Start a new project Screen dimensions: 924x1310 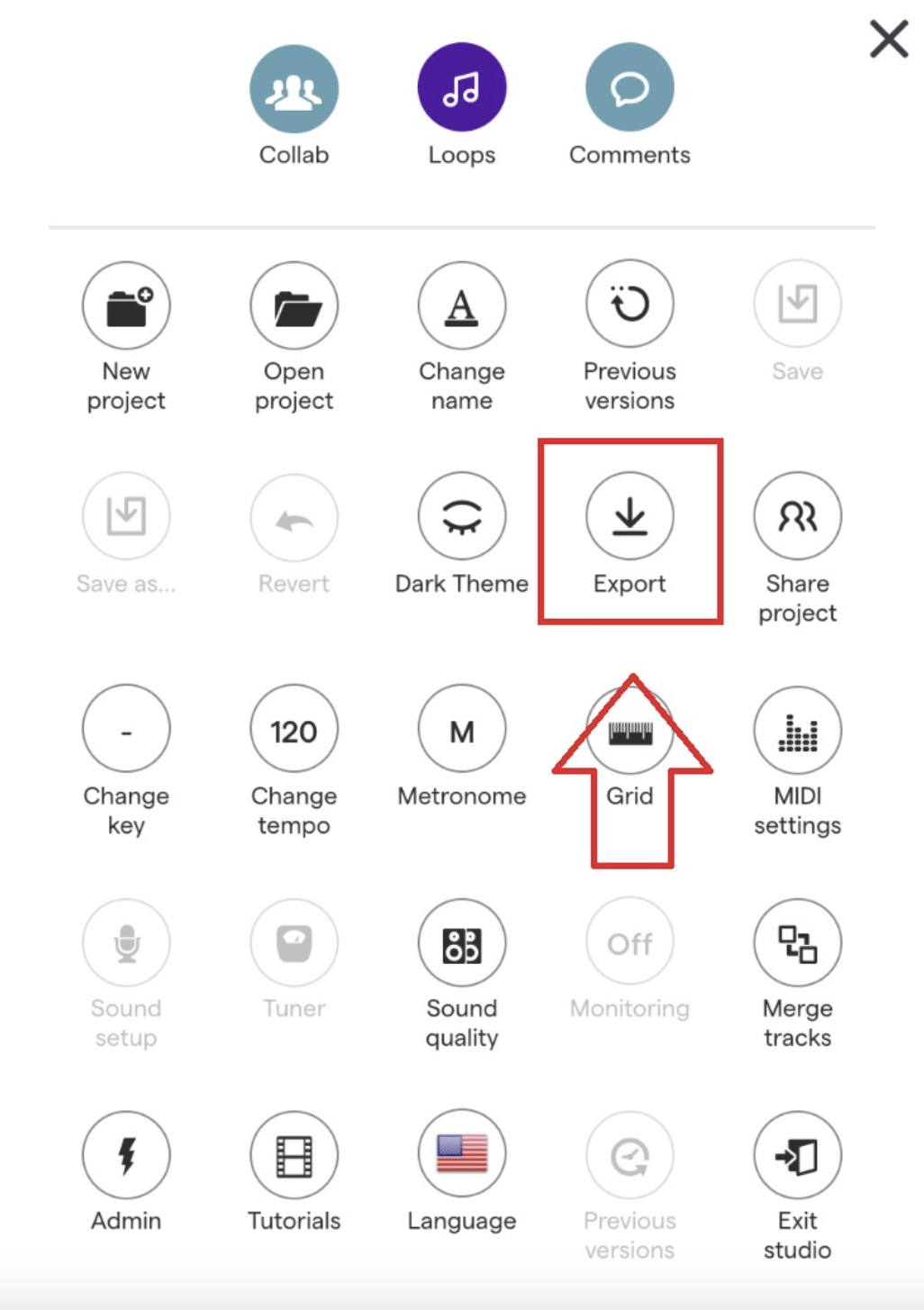click(126, 306)
